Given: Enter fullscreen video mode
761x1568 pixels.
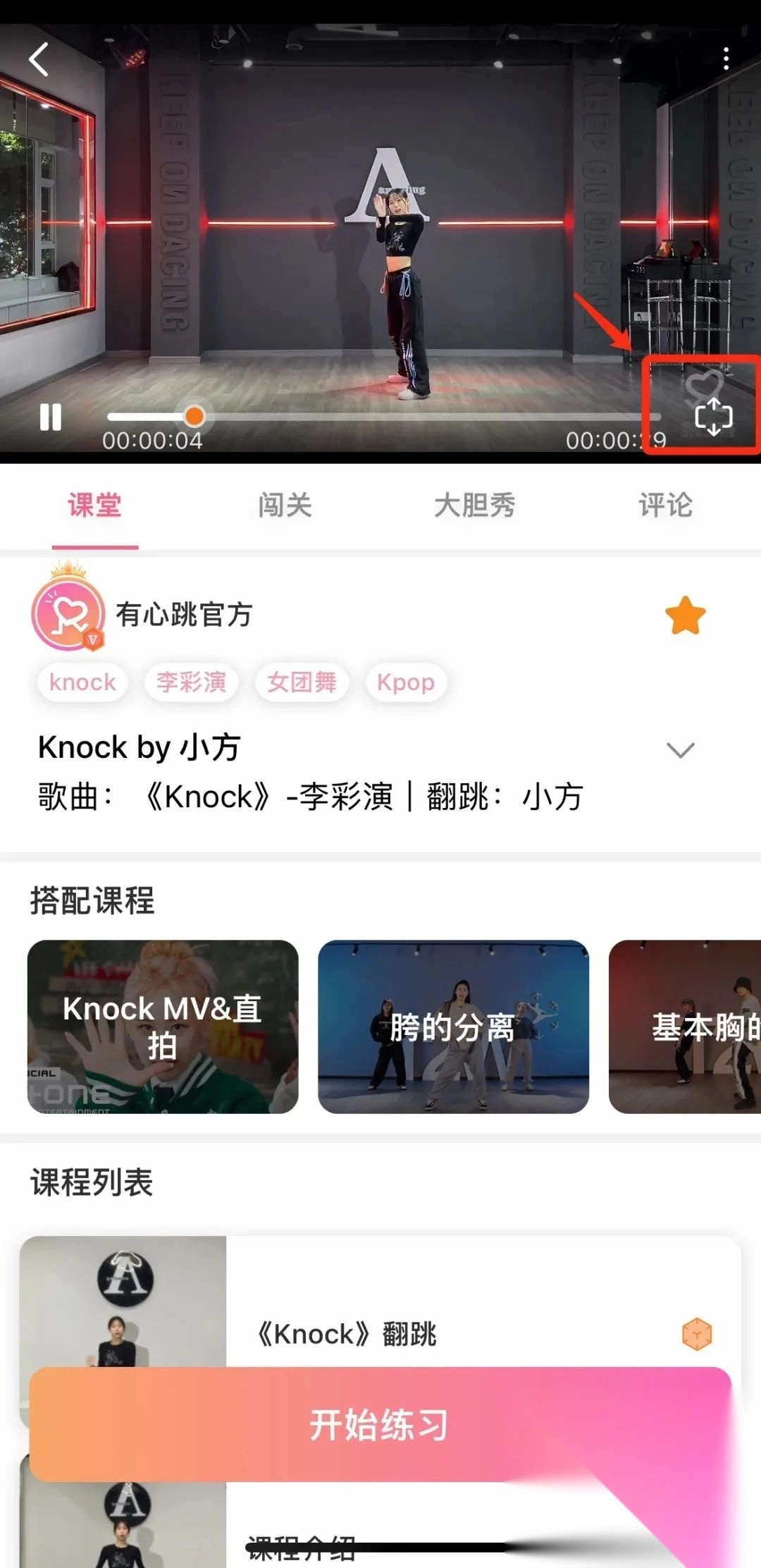Looking at the screenshot, I should (713, 416).
